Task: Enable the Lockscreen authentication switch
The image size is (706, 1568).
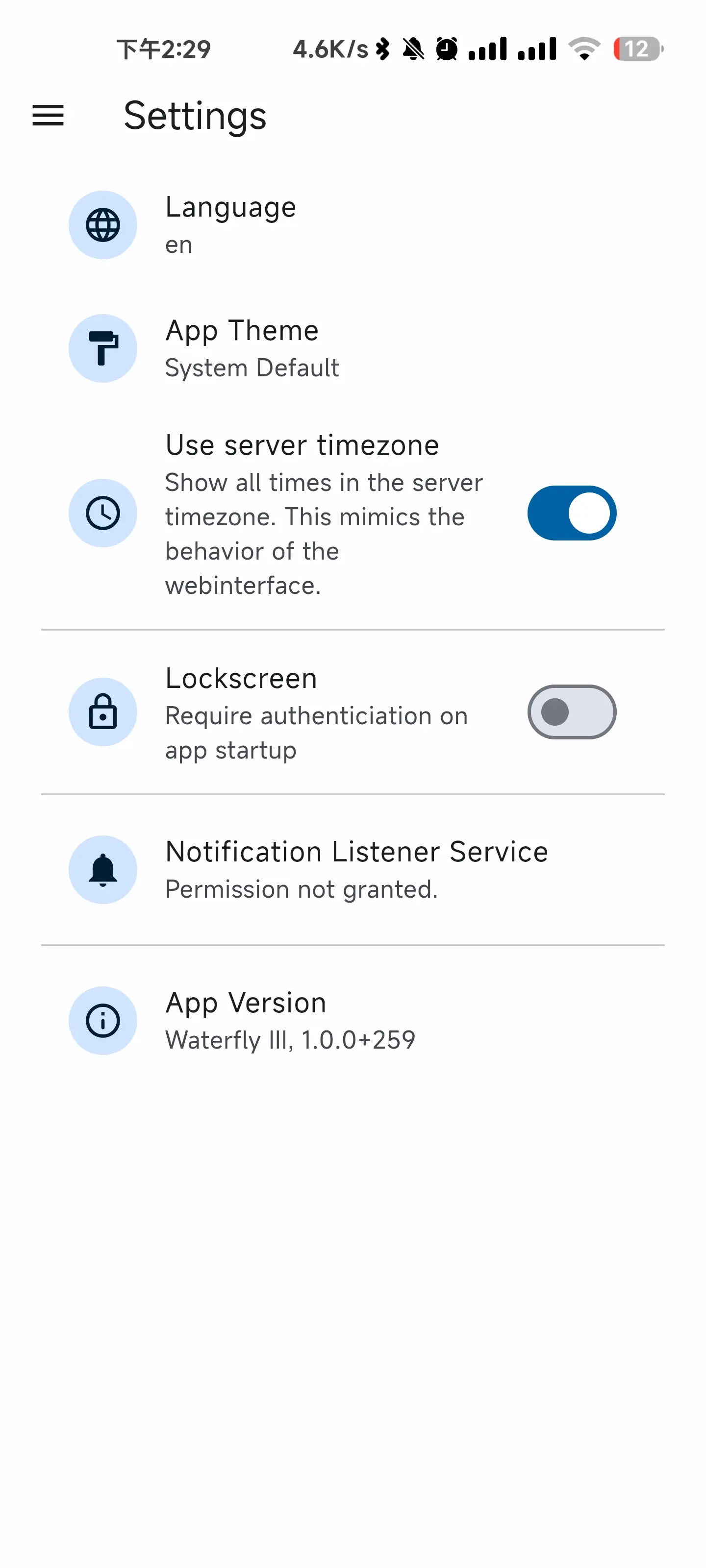Action: [571, 711]
